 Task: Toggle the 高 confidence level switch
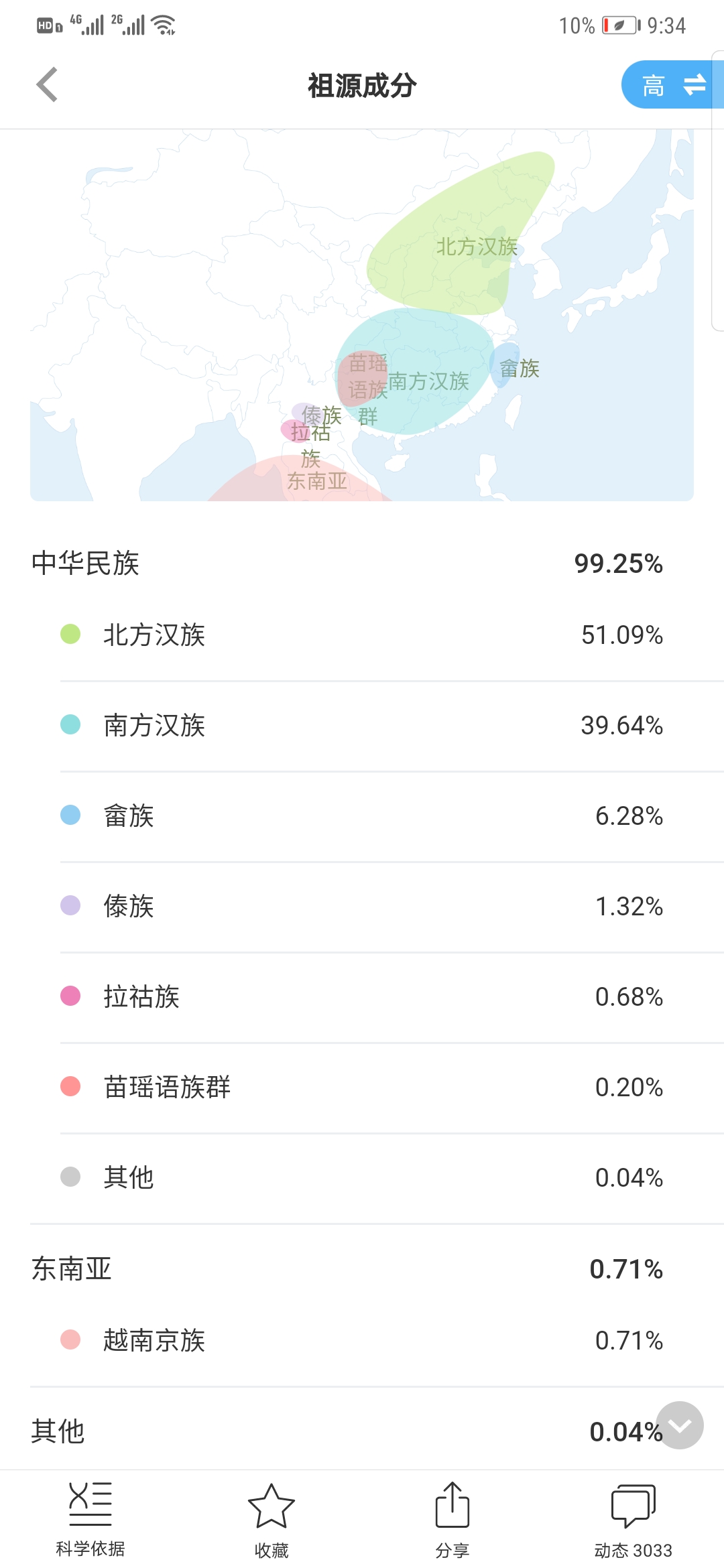672,84
